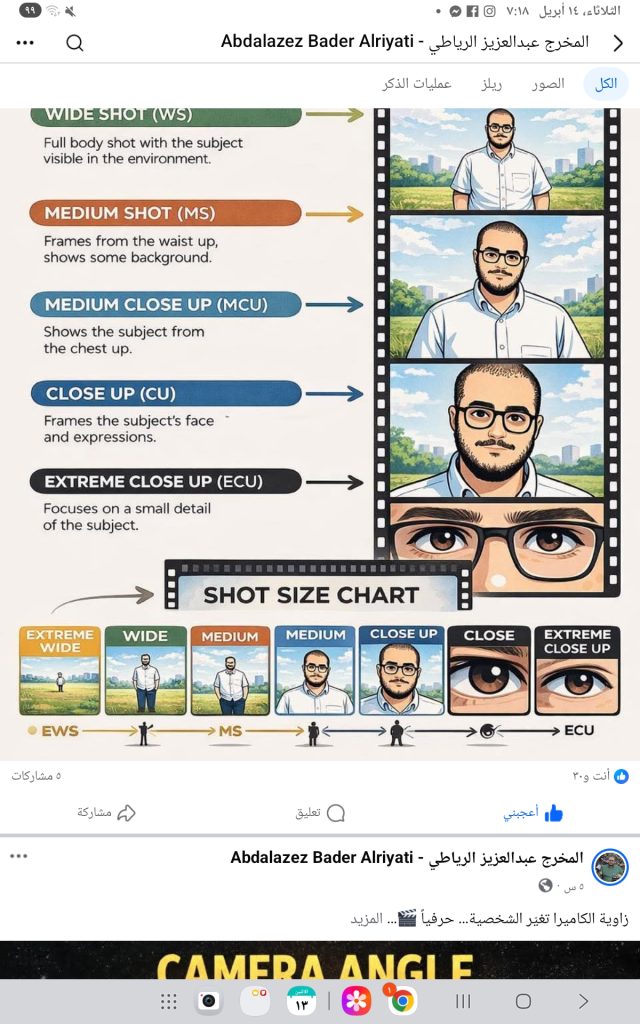This screenshot has width=640, height=1024.
Task: Share the post using مشاركة
Action: tap(107, 812)
